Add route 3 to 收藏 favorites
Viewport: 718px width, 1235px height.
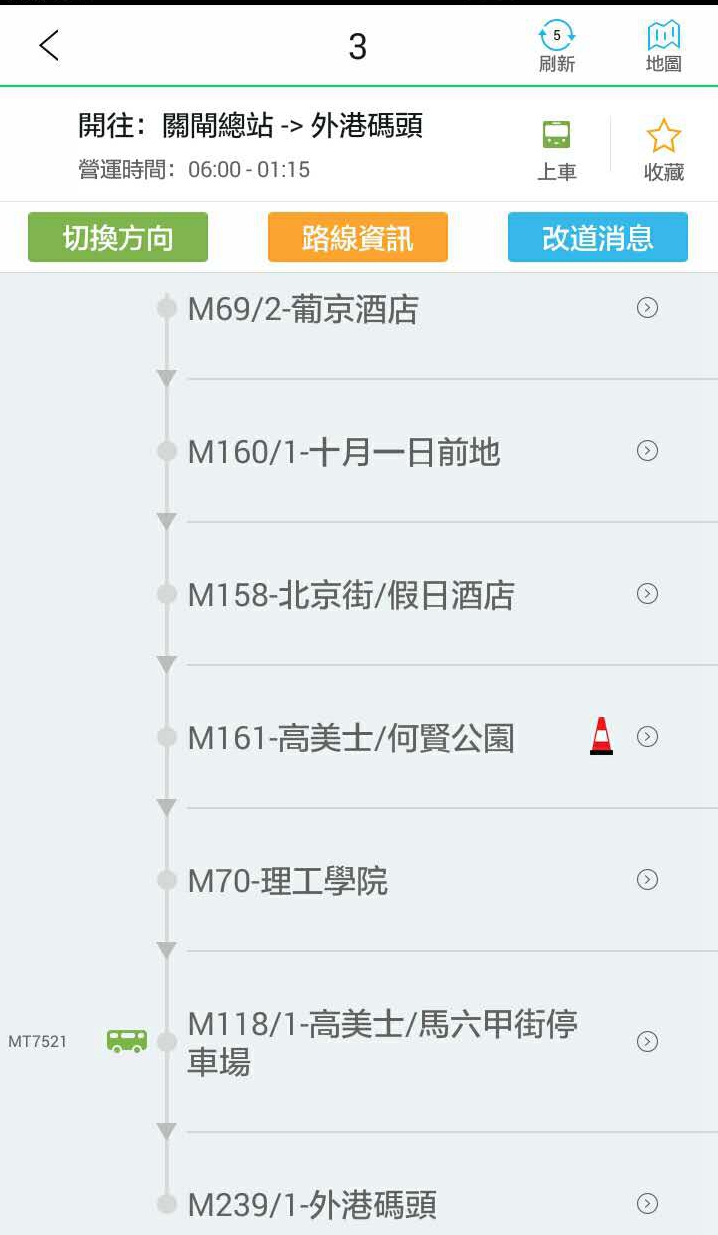[663, 150]
